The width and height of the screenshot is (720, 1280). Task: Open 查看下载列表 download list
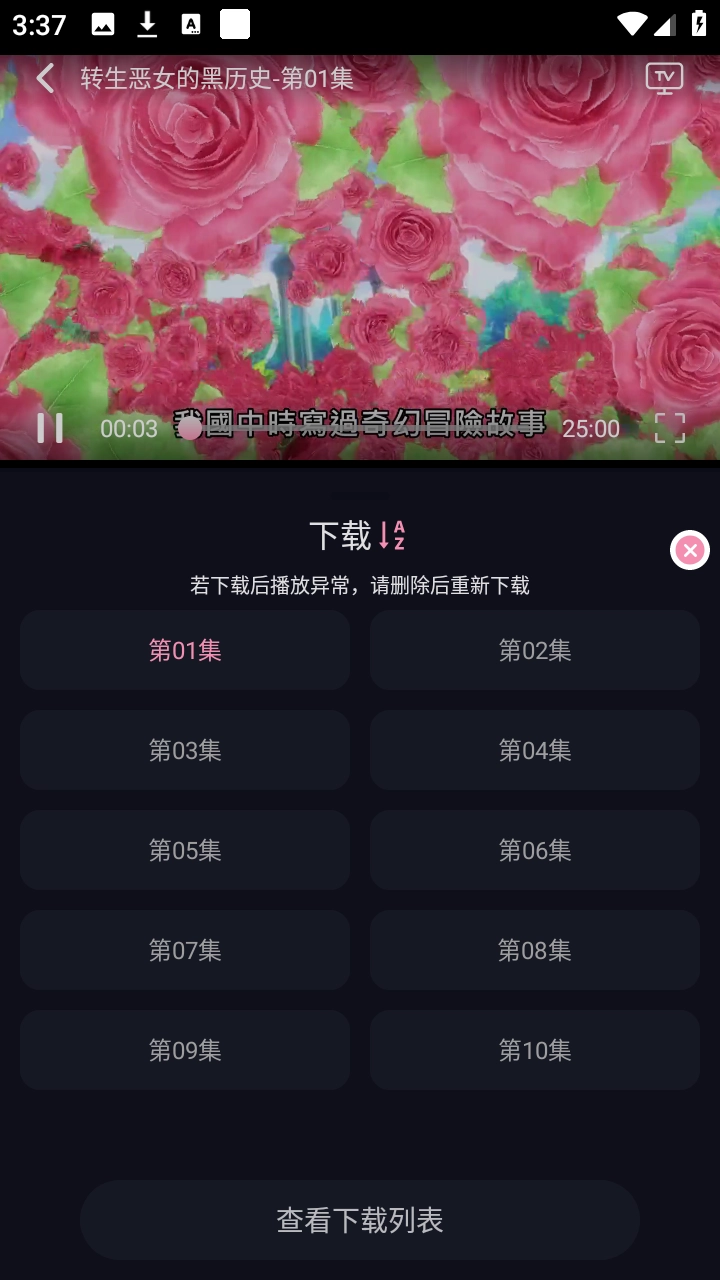coord(360,1220)
